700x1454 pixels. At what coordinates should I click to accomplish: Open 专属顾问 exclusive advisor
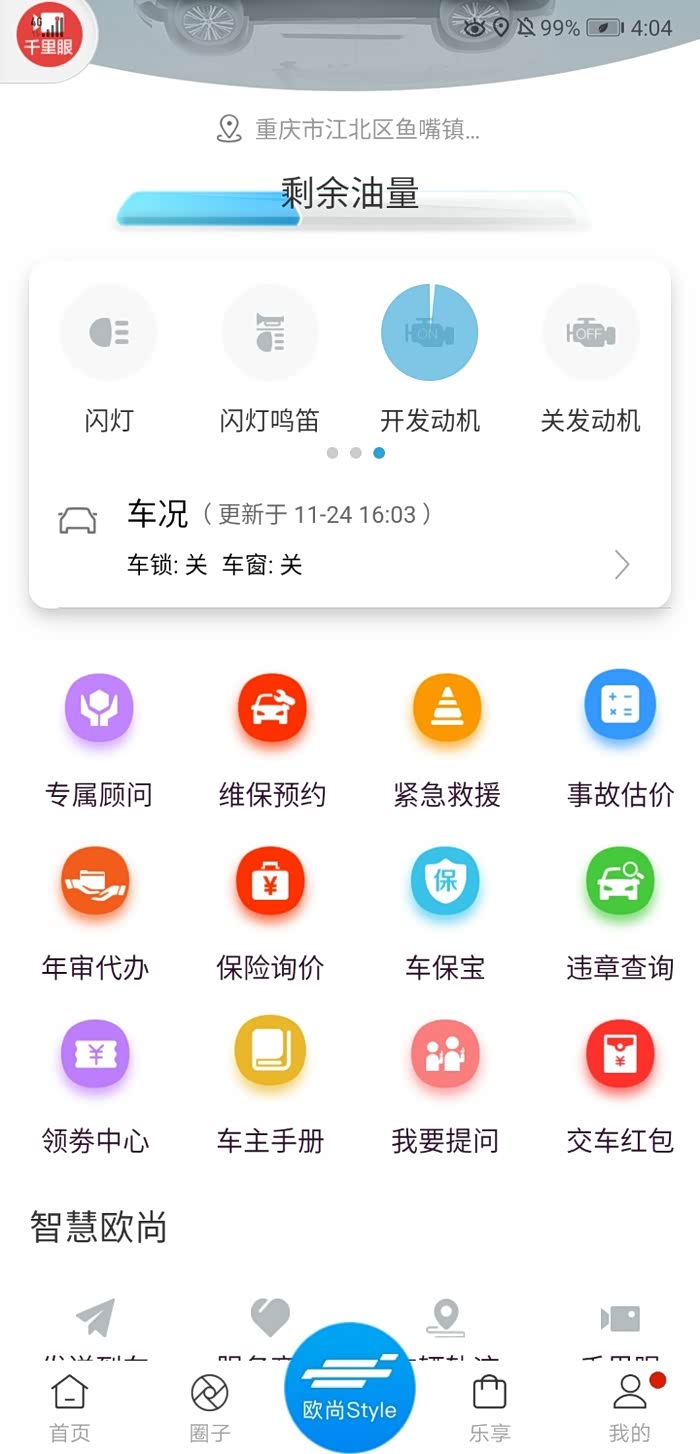[99, 741]
